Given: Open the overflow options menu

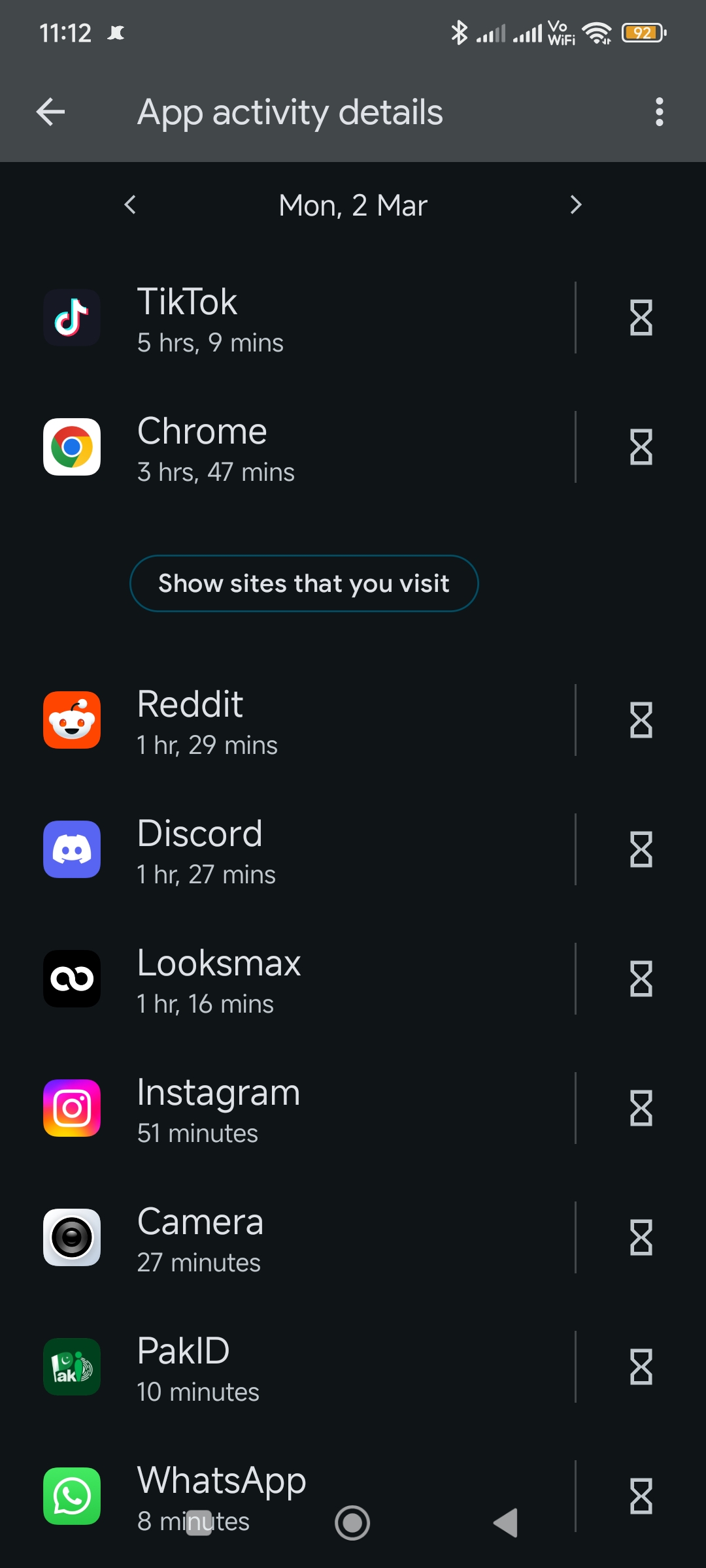Looking at the screenshot, I should pos(660,112).
